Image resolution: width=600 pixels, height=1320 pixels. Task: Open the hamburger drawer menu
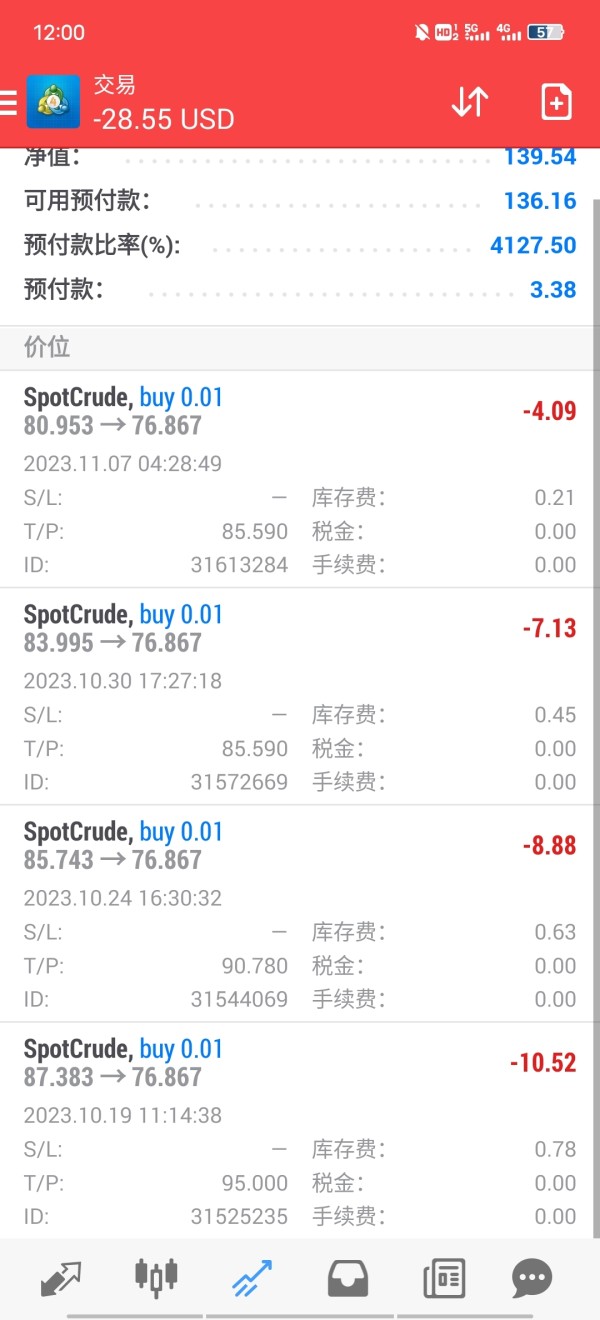[x=8, y=103]
